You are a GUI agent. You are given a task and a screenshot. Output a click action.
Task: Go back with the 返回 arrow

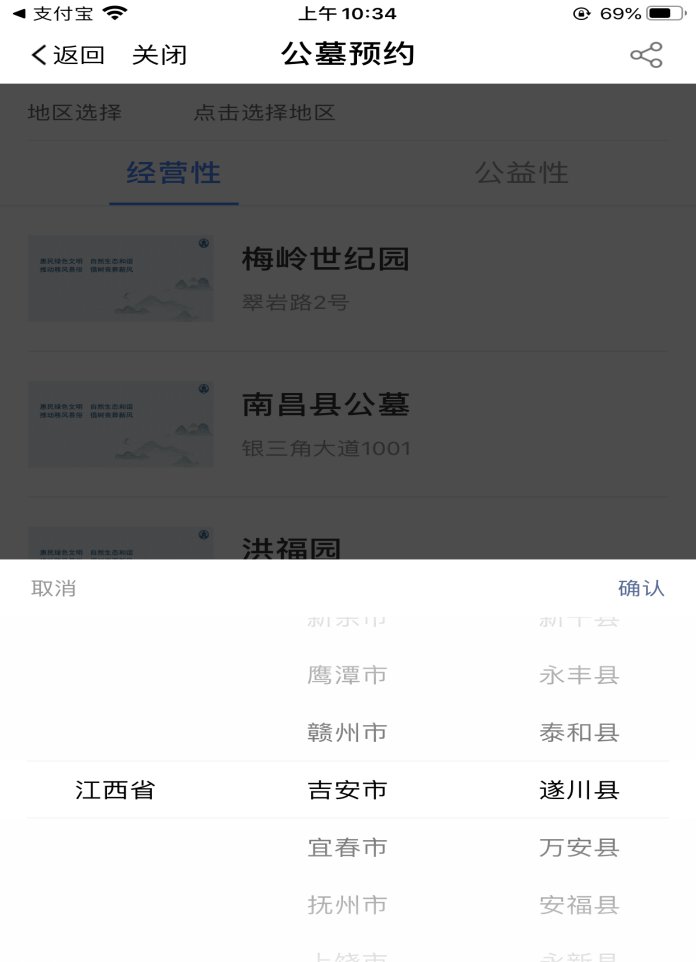pyautogui.click(x=66, y=55)
